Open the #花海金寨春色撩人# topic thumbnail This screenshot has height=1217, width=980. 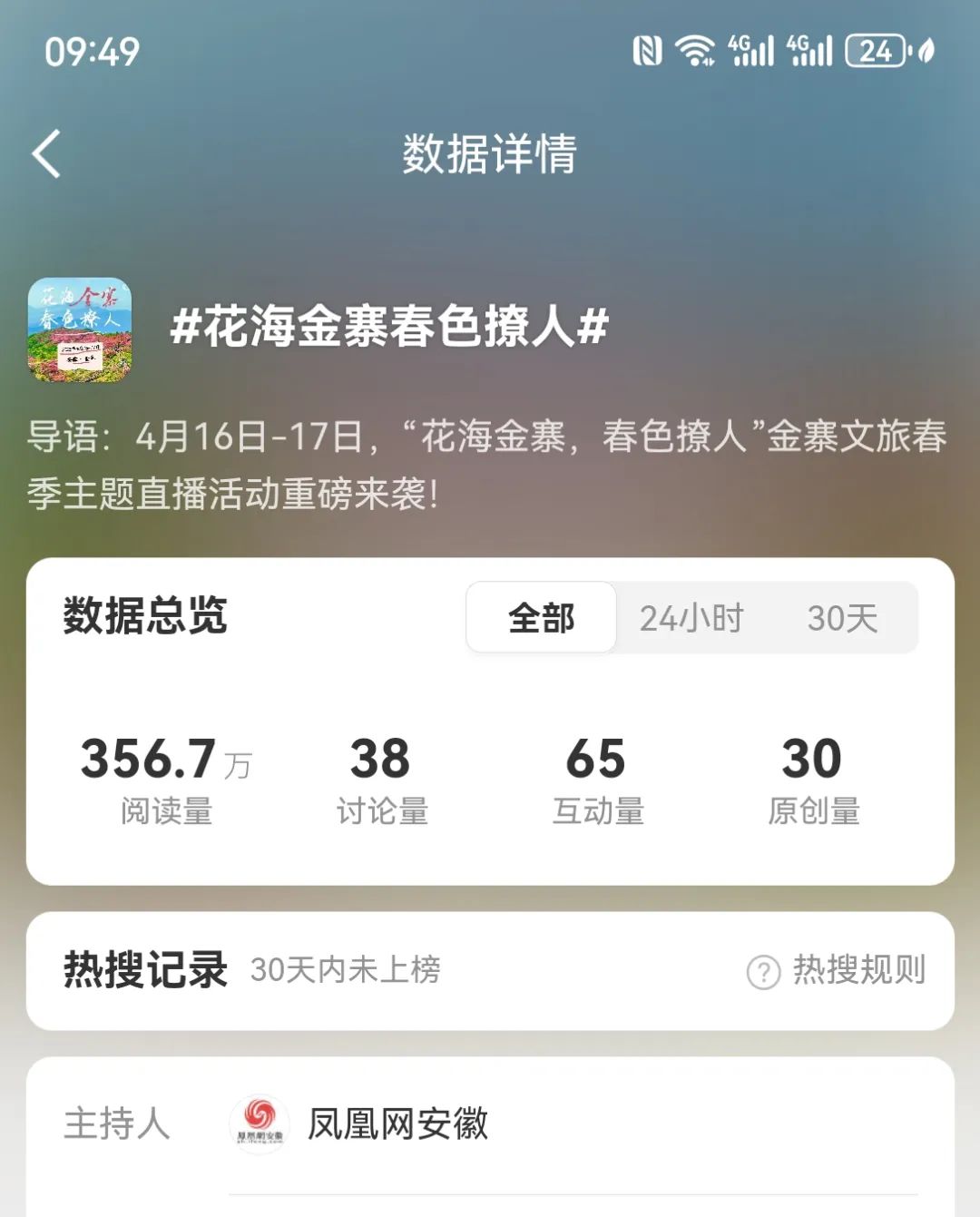[80, 329]
